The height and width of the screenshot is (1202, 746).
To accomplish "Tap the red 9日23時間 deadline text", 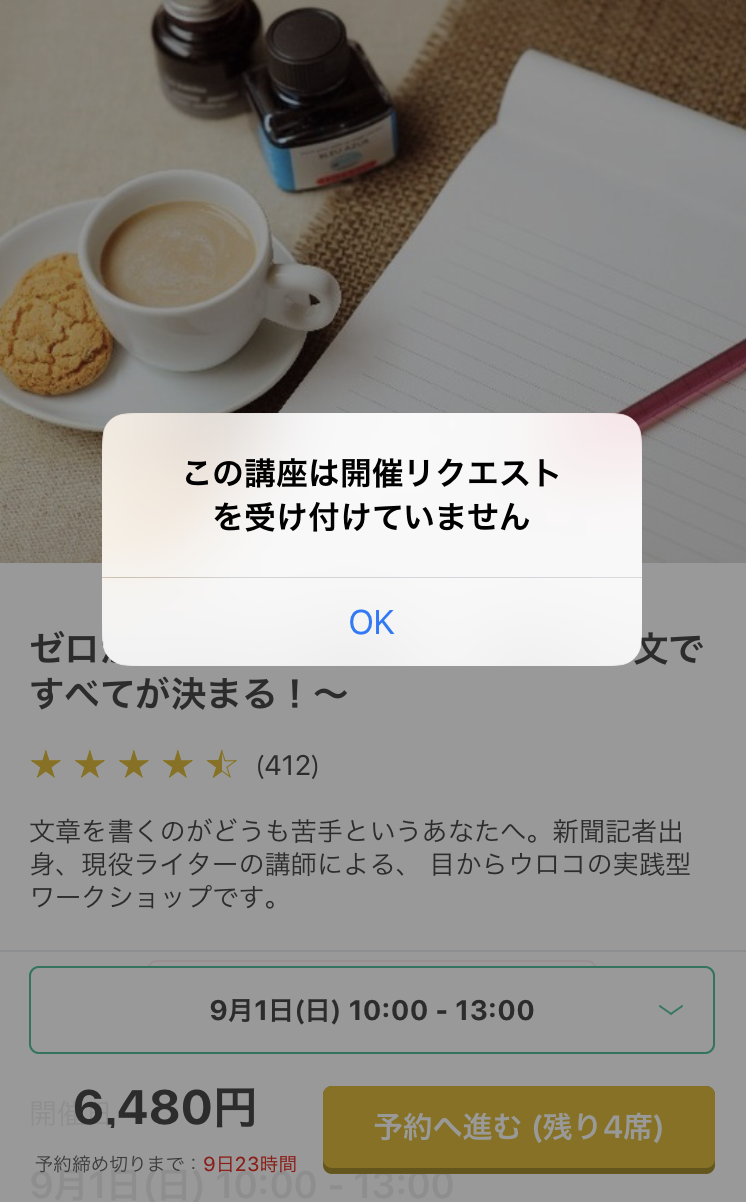I will click(x=250, y=1164).
